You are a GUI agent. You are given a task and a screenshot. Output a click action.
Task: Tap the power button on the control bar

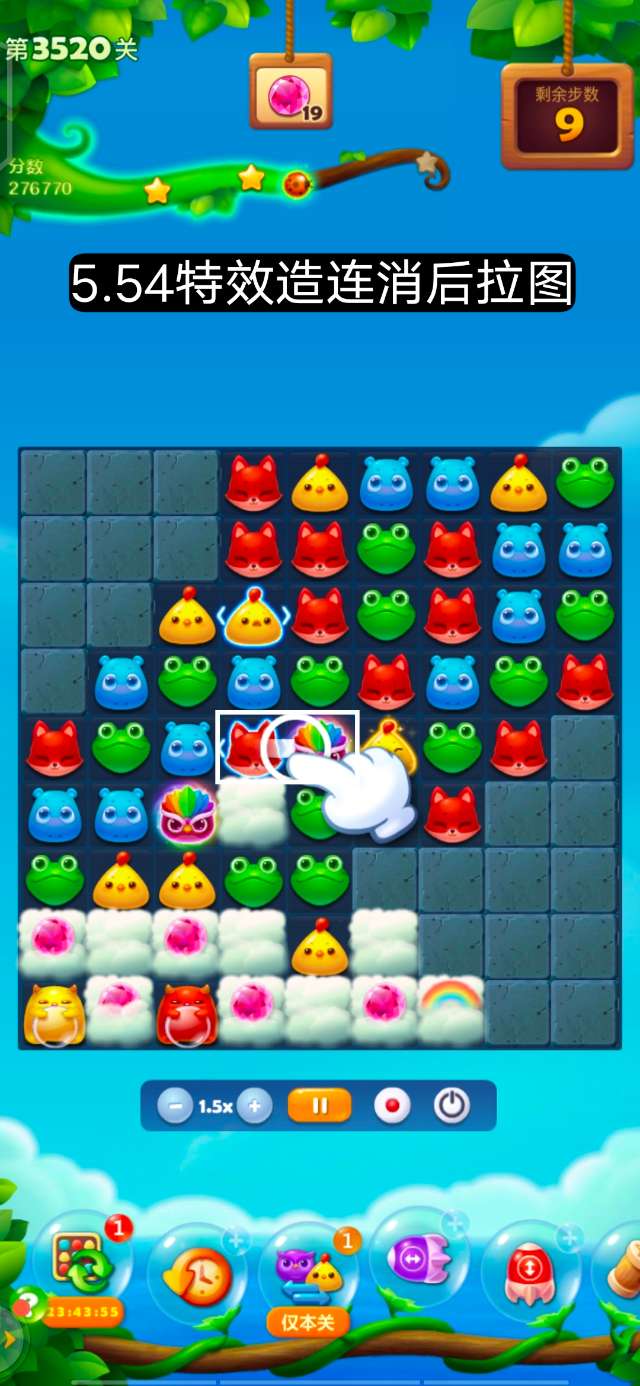pos(452,1106)
